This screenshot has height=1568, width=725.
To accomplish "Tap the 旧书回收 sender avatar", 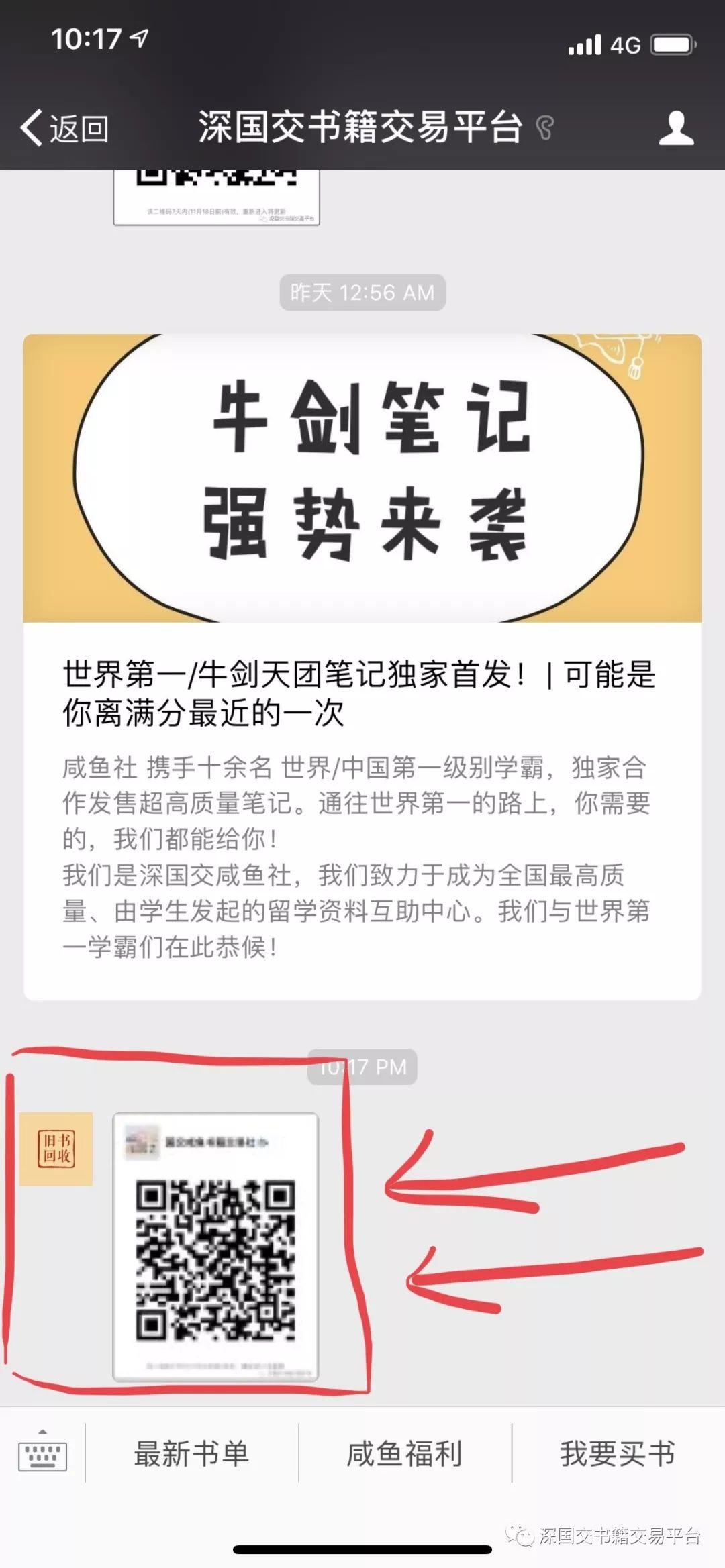I will pos(56,1149).
